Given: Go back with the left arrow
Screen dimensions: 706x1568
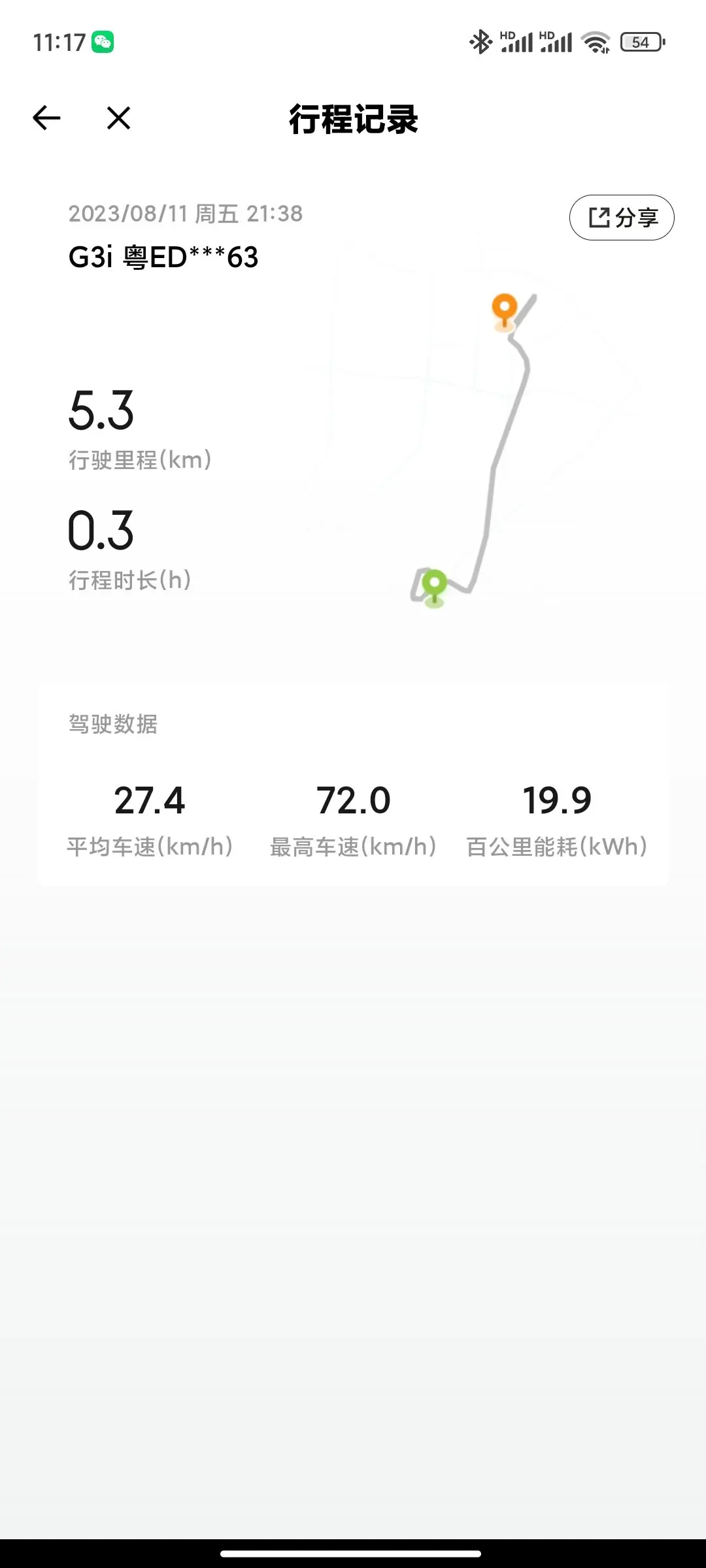Looking at the screenshot, I should [x=46, y=118].
